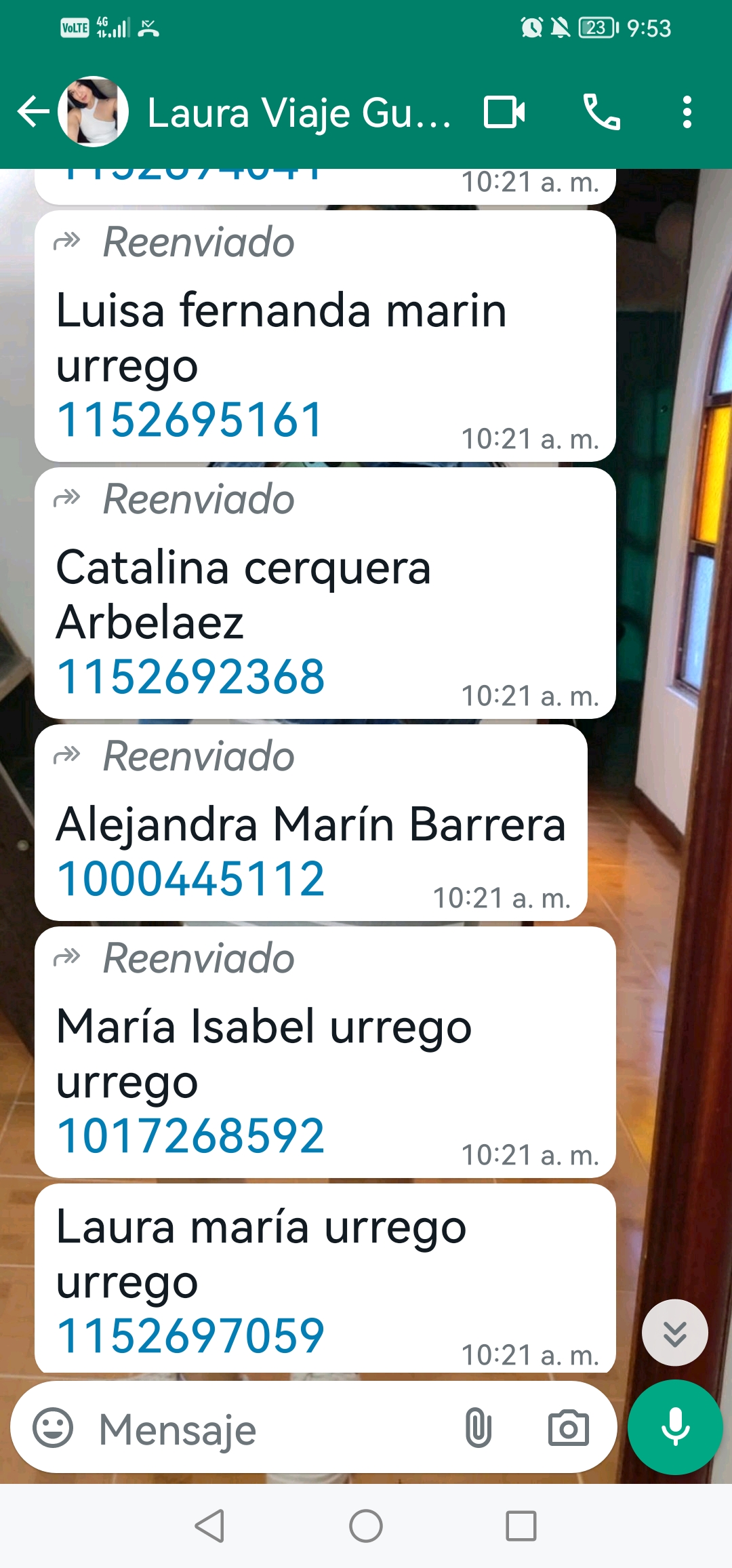This screenshot has height=1568, width=732.
Task: Start a video call with Laura
Action: click(504, 112)
